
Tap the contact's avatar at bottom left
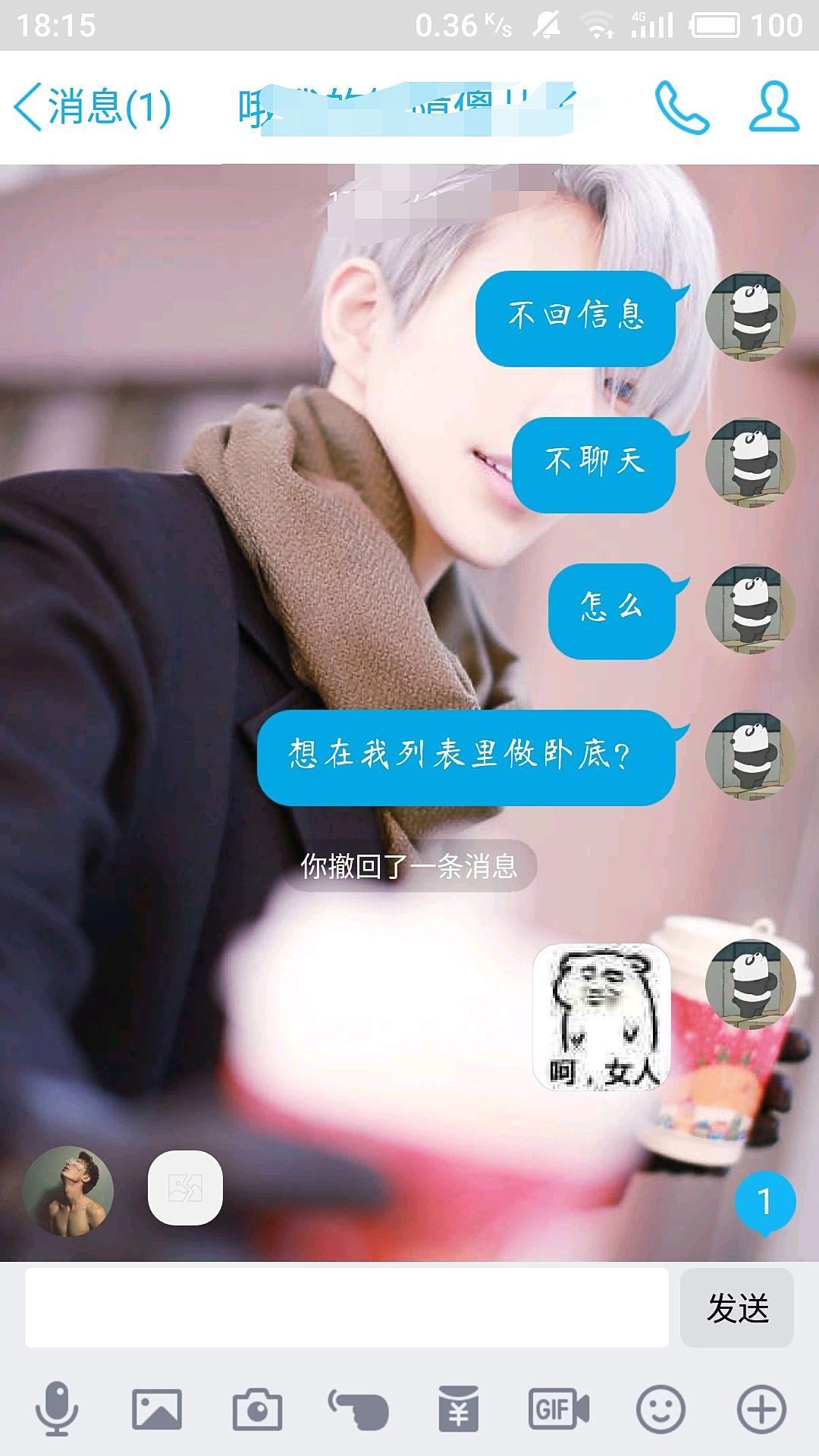[x=68, y=1191]
